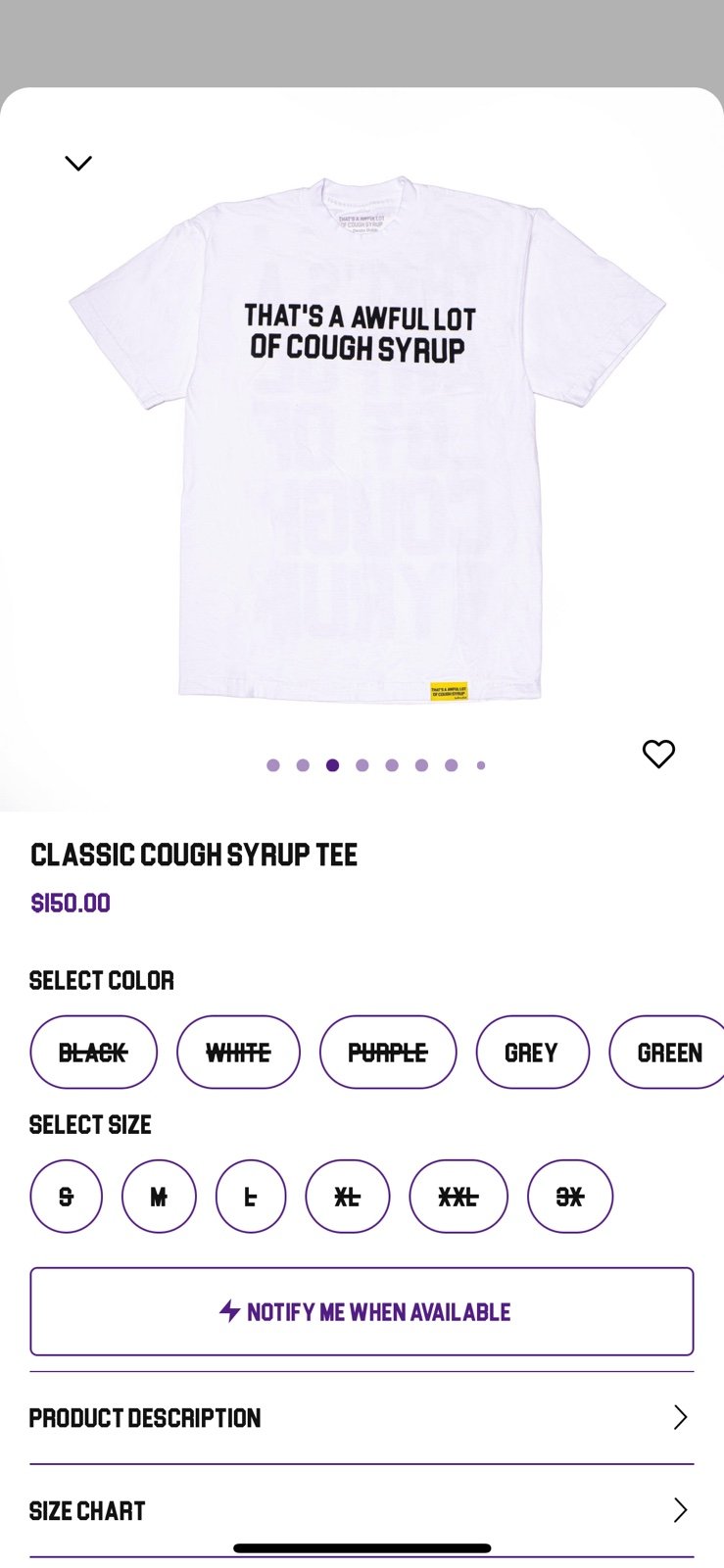Select the Grey color
The width and height of the screenshot is (724, 1568).
coord(532,1053)
